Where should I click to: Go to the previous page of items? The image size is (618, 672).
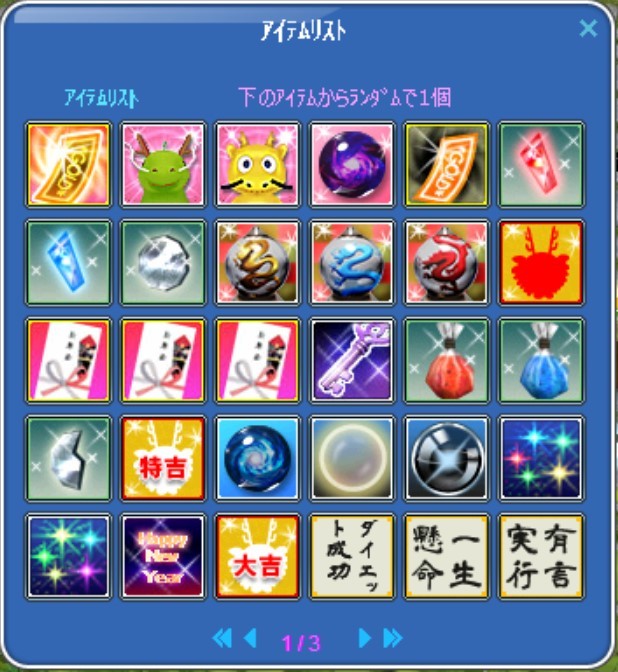[x=250, y=637]
